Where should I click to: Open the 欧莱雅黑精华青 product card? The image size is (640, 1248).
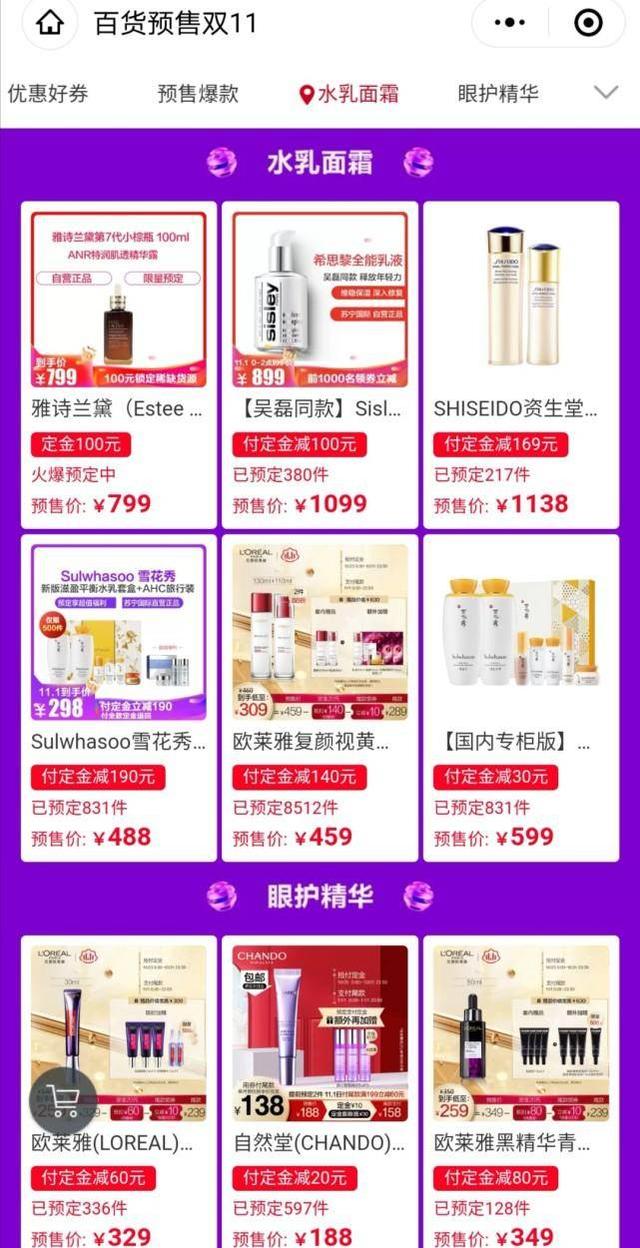pos(521,1092)
